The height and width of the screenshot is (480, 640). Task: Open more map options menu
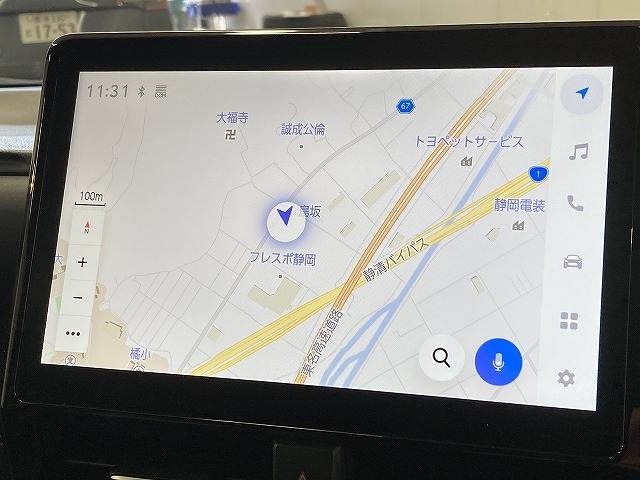click(x=74, y=333)
